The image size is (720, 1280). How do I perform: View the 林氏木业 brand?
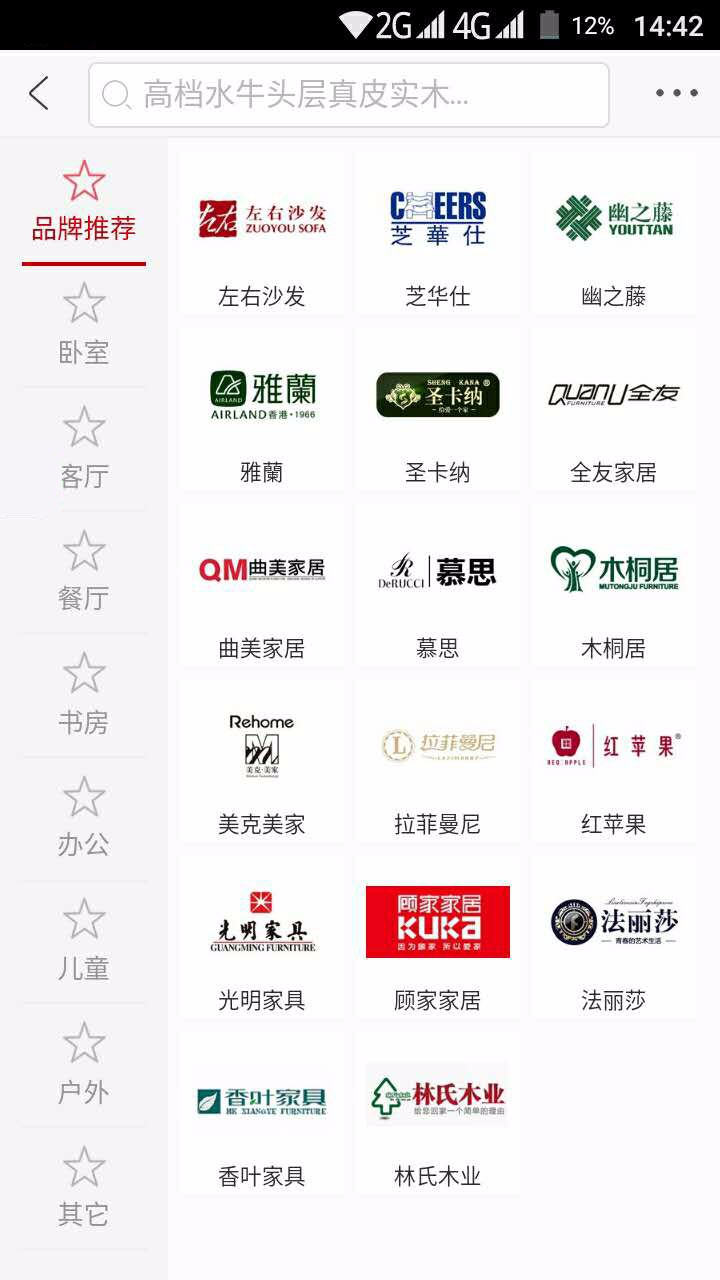point(438,1115)
